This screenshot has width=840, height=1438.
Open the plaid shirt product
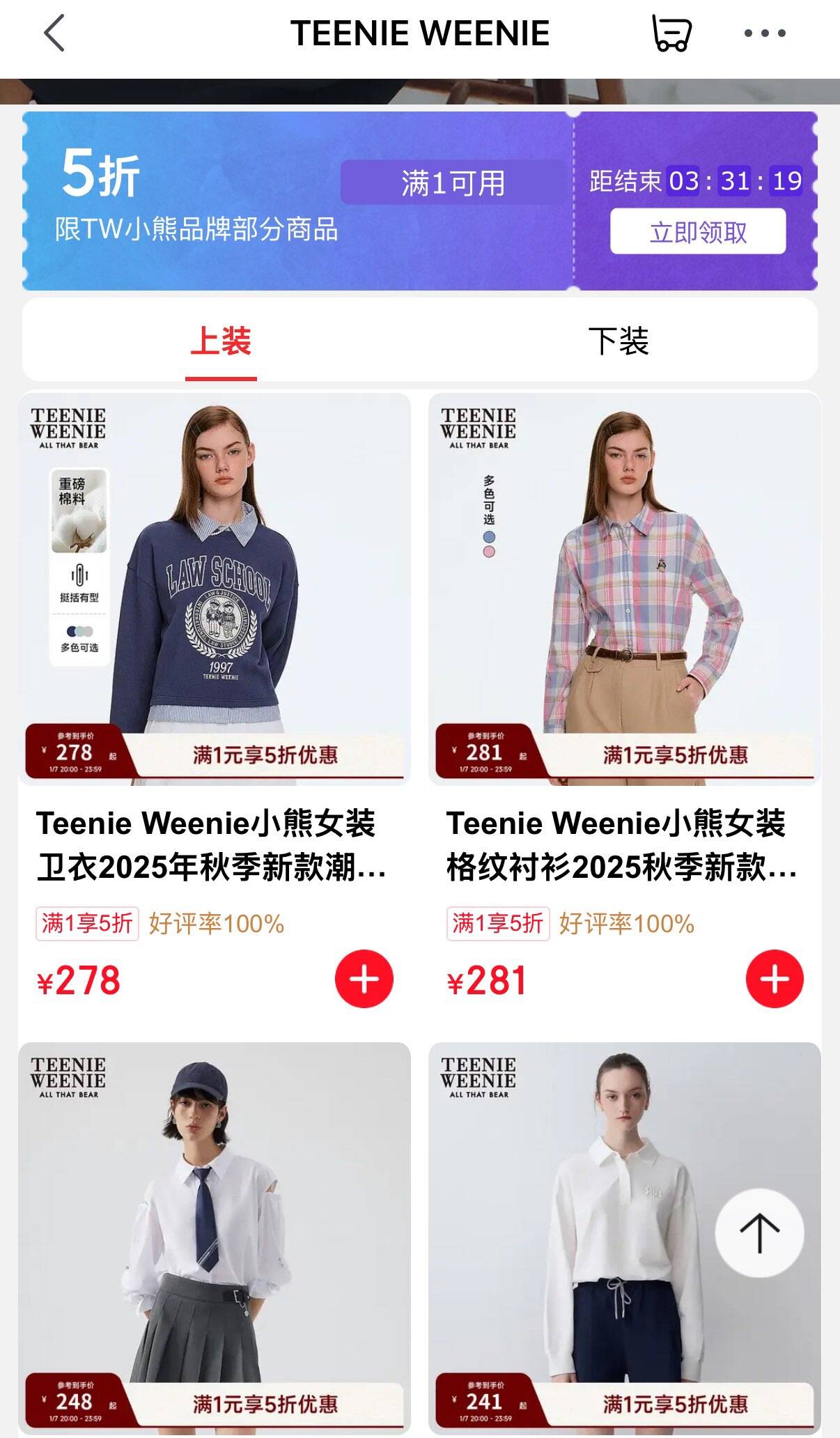click(x=625, y=589)
